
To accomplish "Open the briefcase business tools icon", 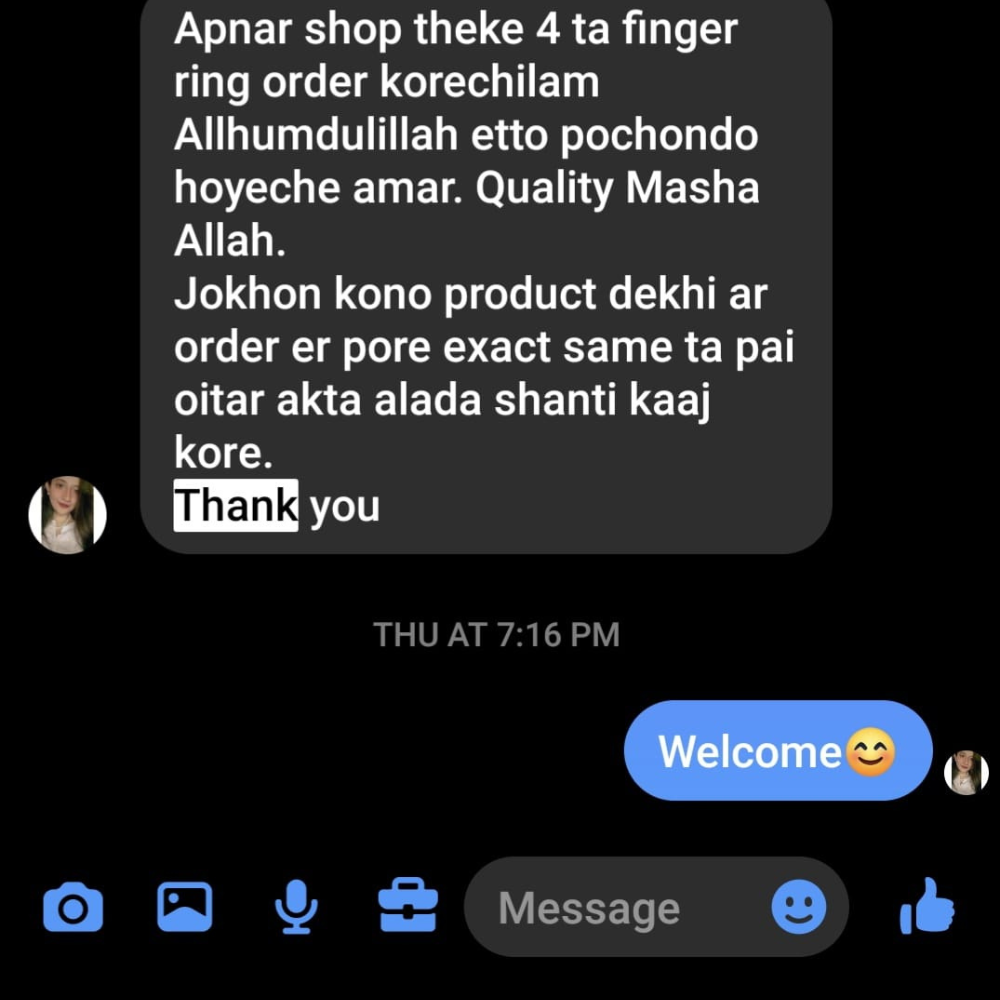I will coord(408,908).
